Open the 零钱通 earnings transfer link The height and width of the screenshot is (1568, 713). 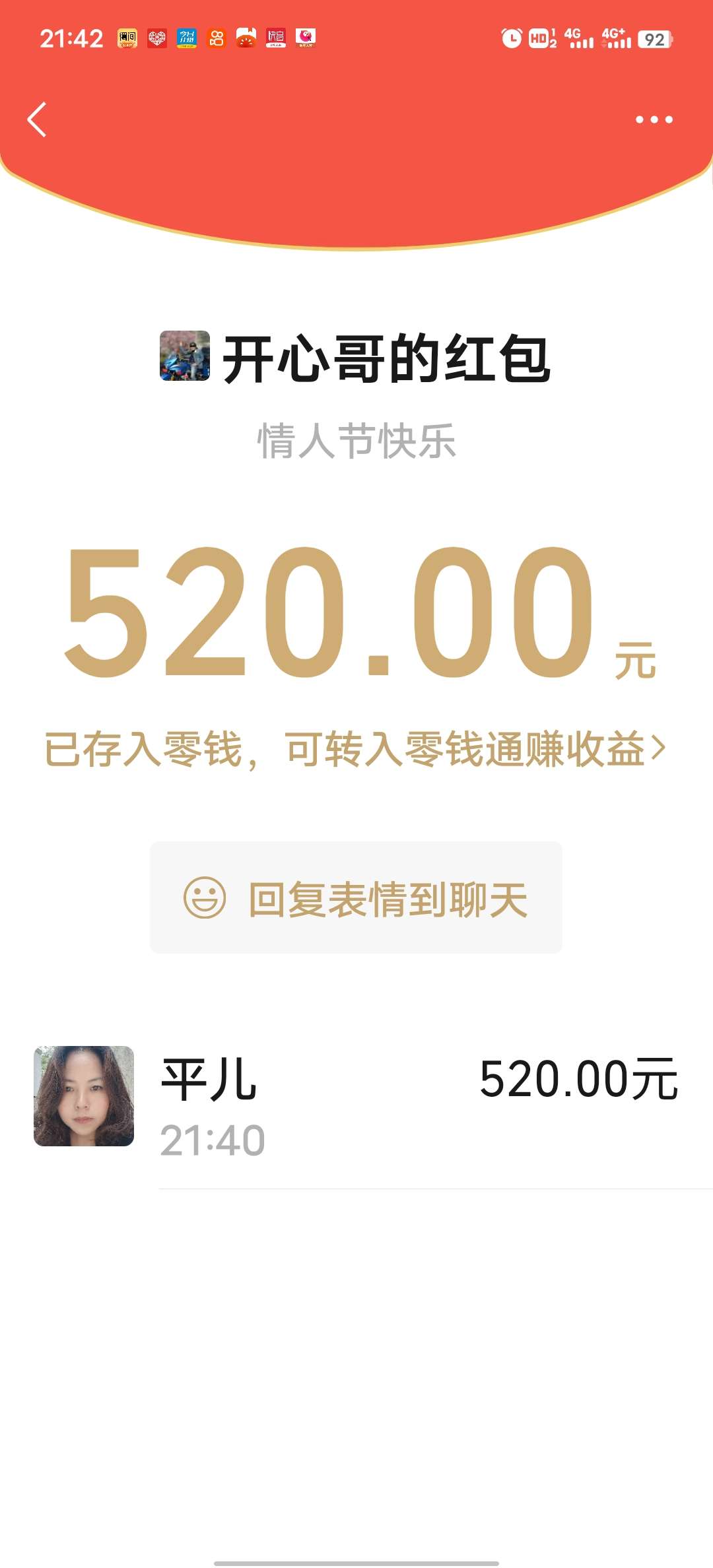click(x=475, y=749)
